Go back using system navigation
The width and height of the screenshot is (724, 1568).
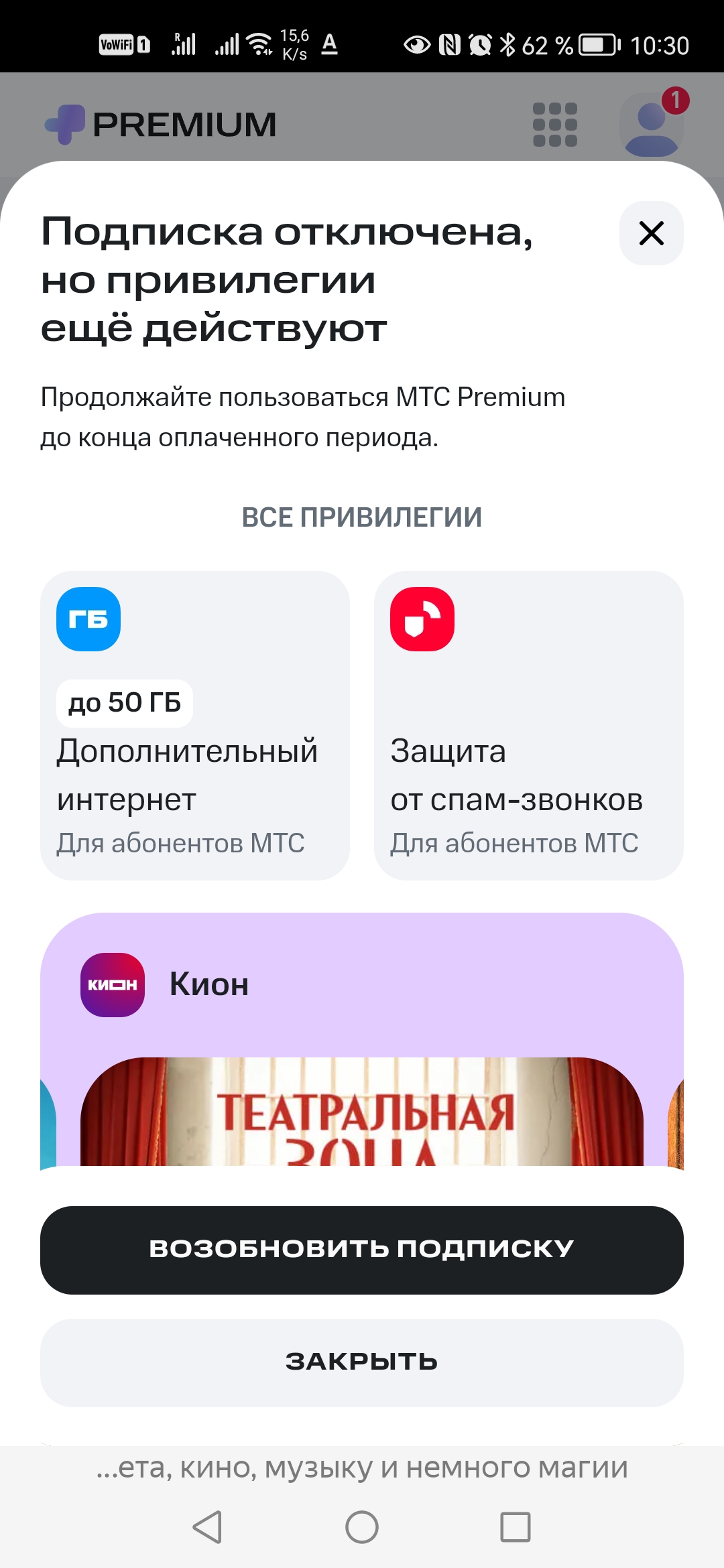tap(207, 1527)
